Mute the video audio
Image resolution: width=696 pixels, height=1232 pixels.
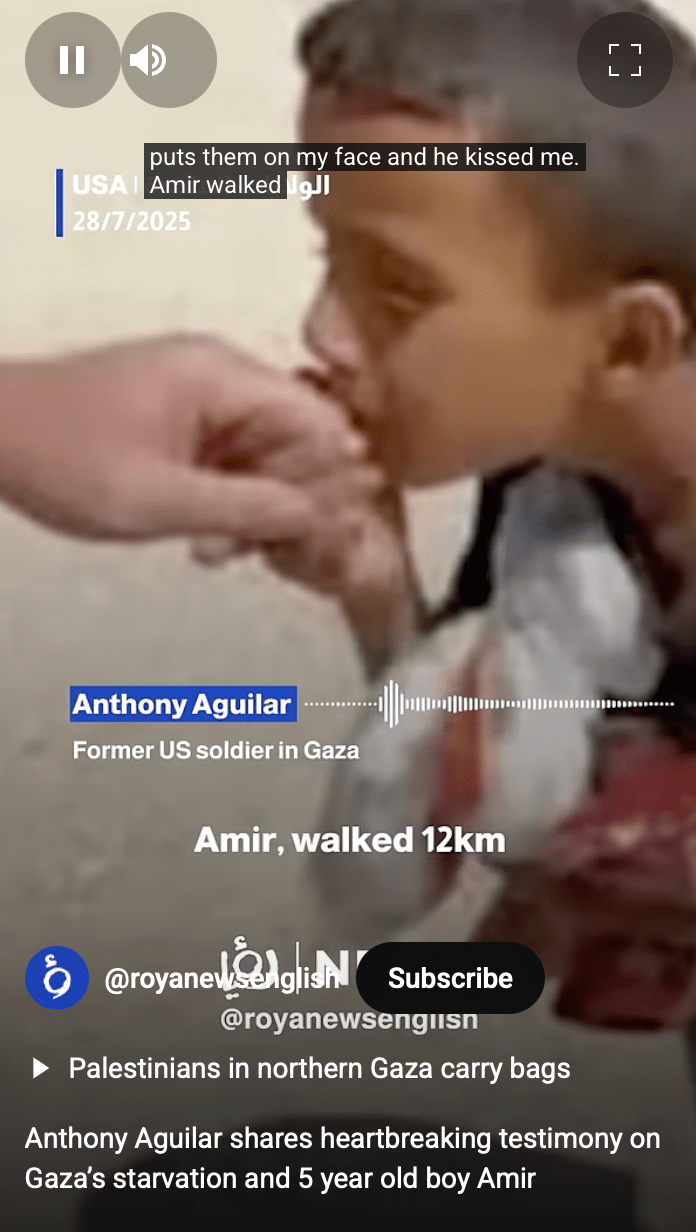tap(167, 61)
